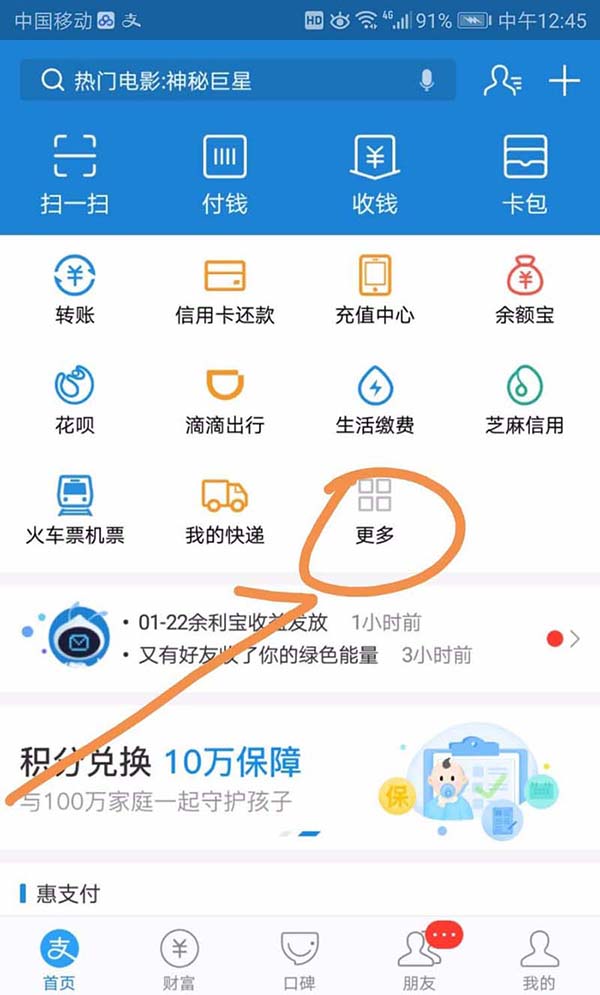Tap the voice search microphone
Image resolution: width=600 pixels, height=995 pixels.
(x=427, y=81)
